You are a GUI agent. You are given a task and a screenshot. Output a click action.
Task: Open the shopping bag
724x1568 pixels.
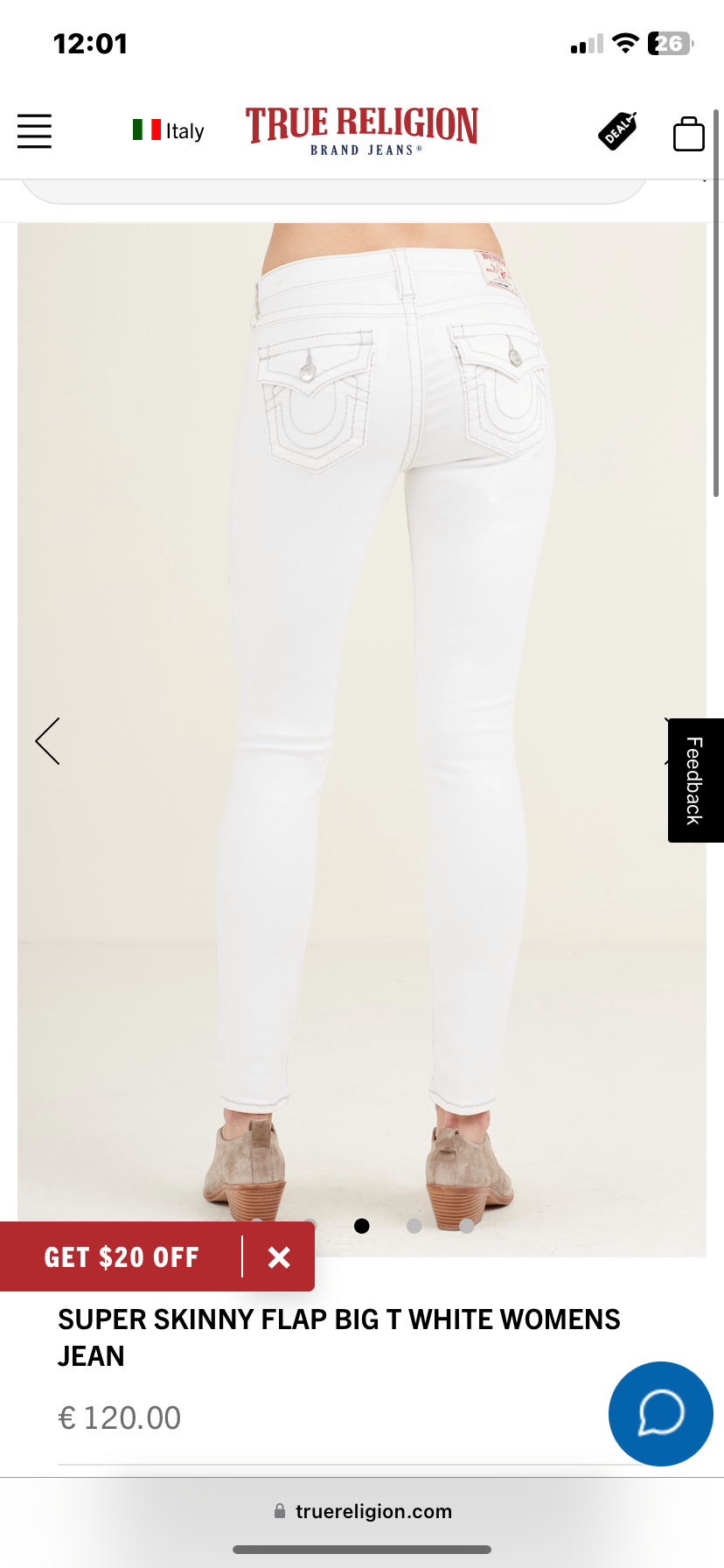688,133
